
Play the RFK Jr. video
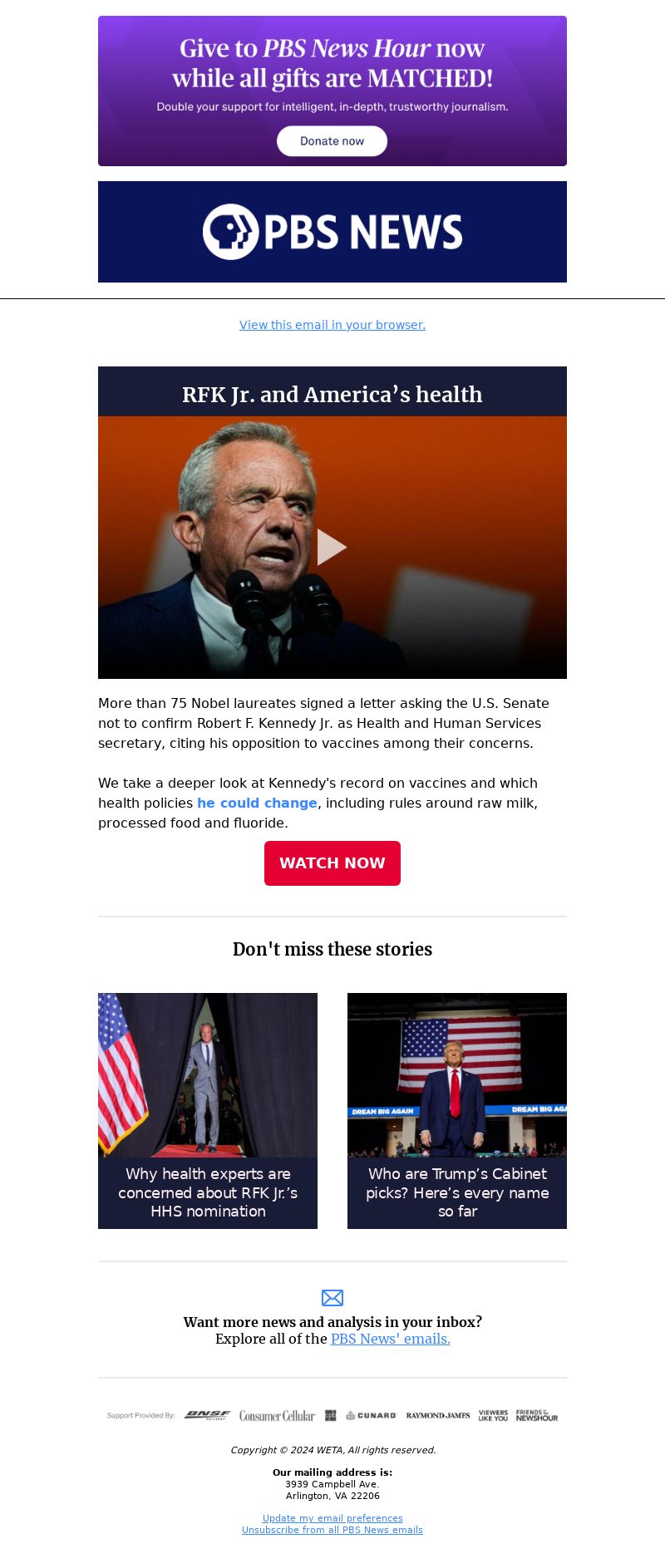point(332,547)
